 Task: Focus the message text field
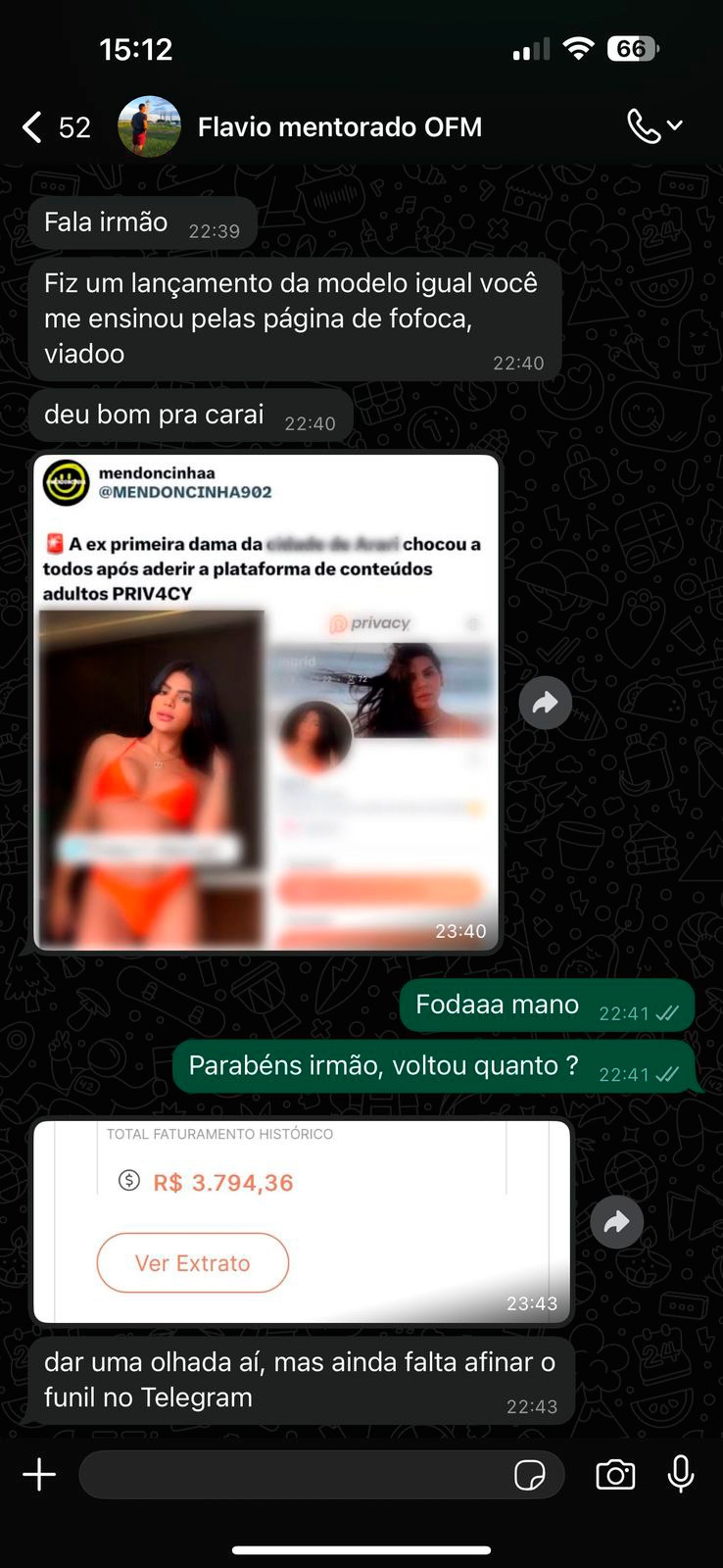[x=294, y=1475]
